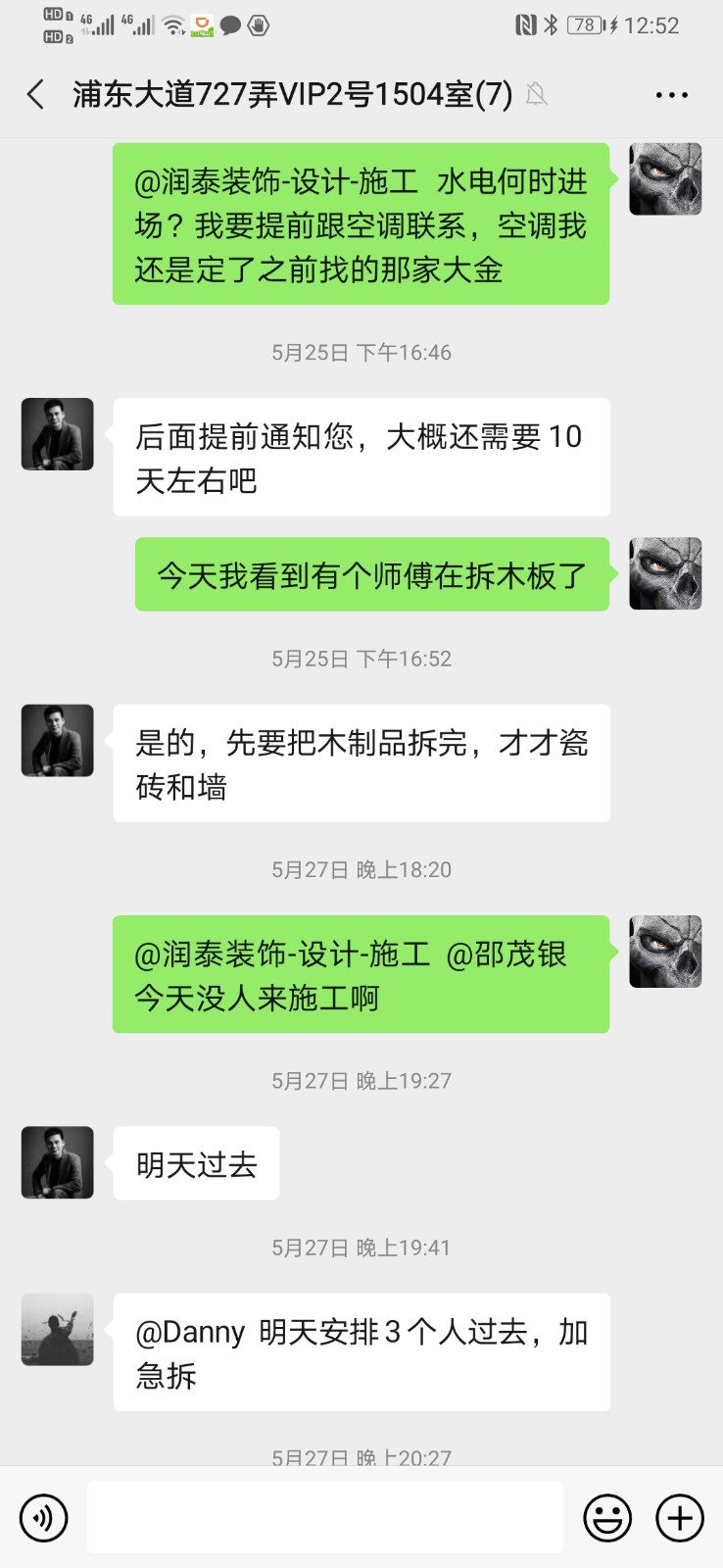Viewport: 723px width, 1568px height.
Task: Open sender avatar beside 后面提前通知您 message
Action: [58, 434]
